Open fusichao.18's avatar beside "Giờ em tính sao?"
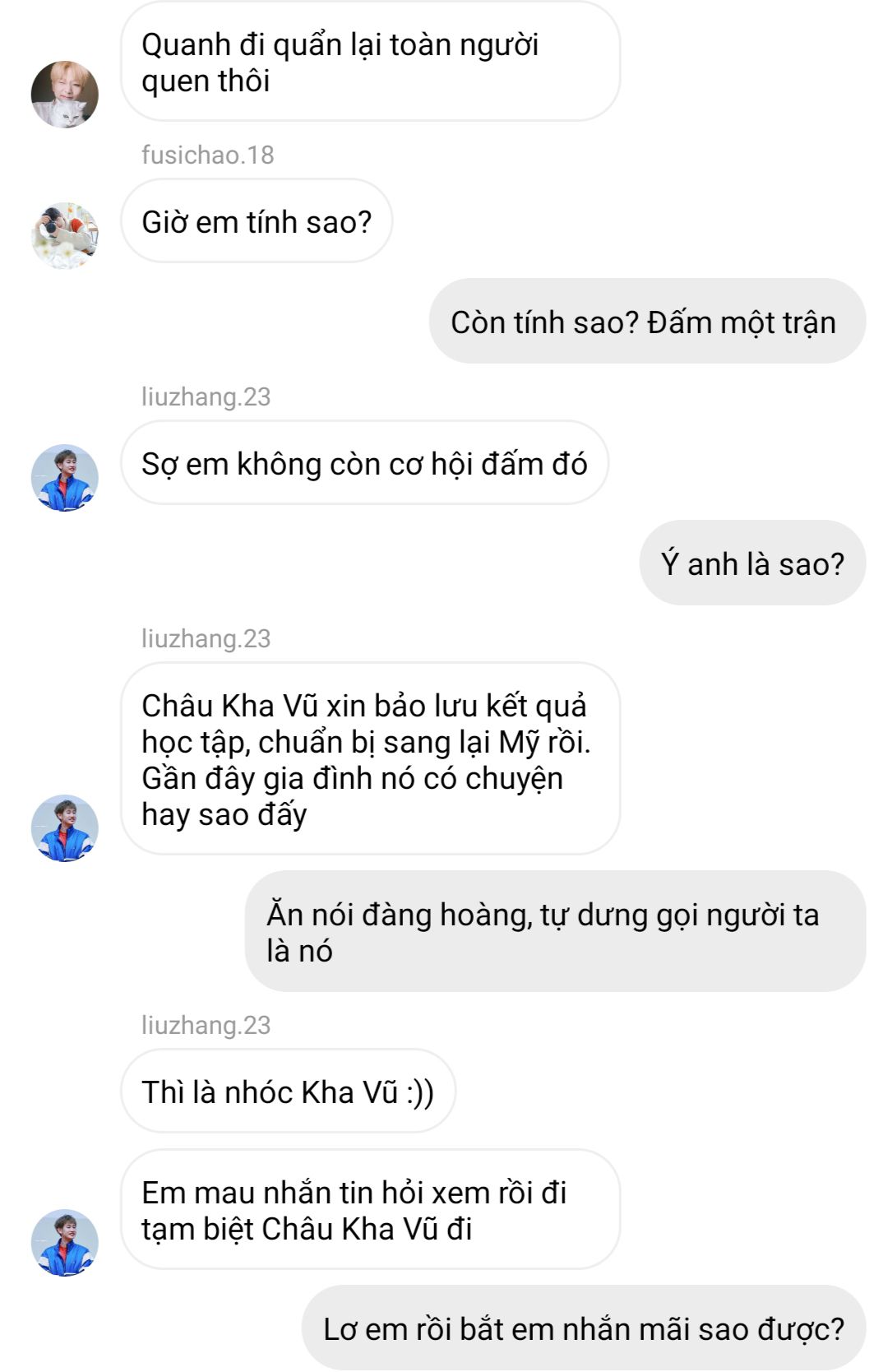Image resolution: width=888 pixels, height=1372 pixels. pos(64,235)
